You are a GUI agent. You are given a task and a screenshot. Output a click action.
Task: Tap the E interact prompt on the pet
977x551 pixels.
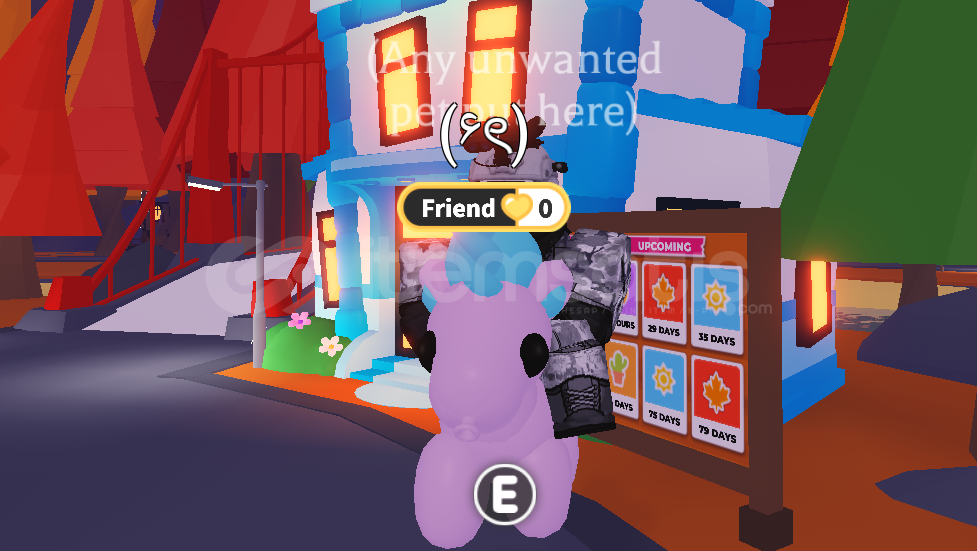pyautogui.click(x=504, y=494)
